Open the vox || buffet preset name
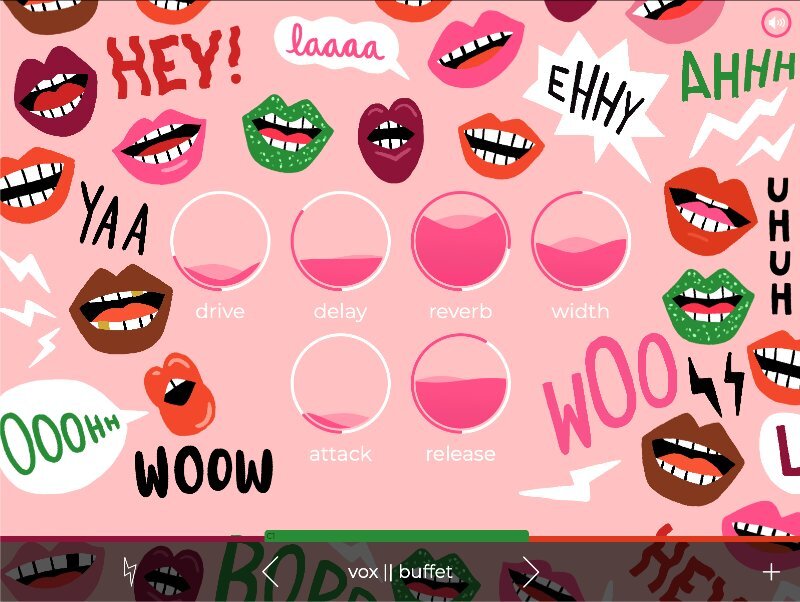800x602 pixels. [400, 572]
